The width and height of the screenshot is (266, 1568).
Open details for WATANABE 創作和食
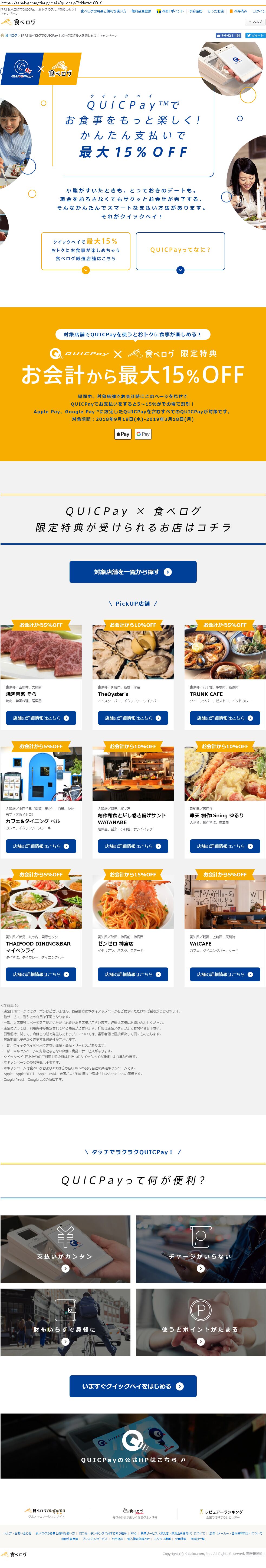click(x=133, y=846)
